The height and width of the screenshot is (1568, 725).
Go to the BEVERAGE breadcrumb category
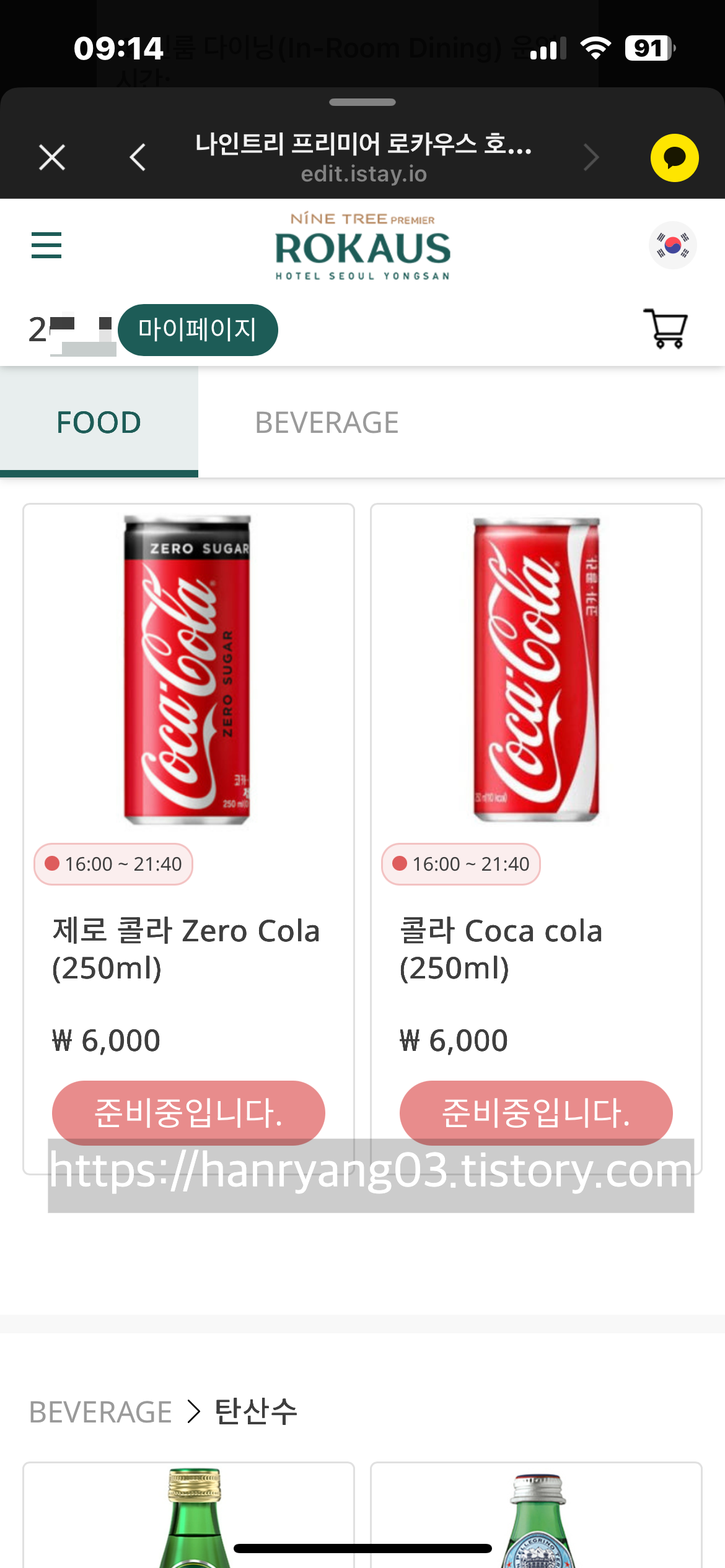coord(100,1413)
